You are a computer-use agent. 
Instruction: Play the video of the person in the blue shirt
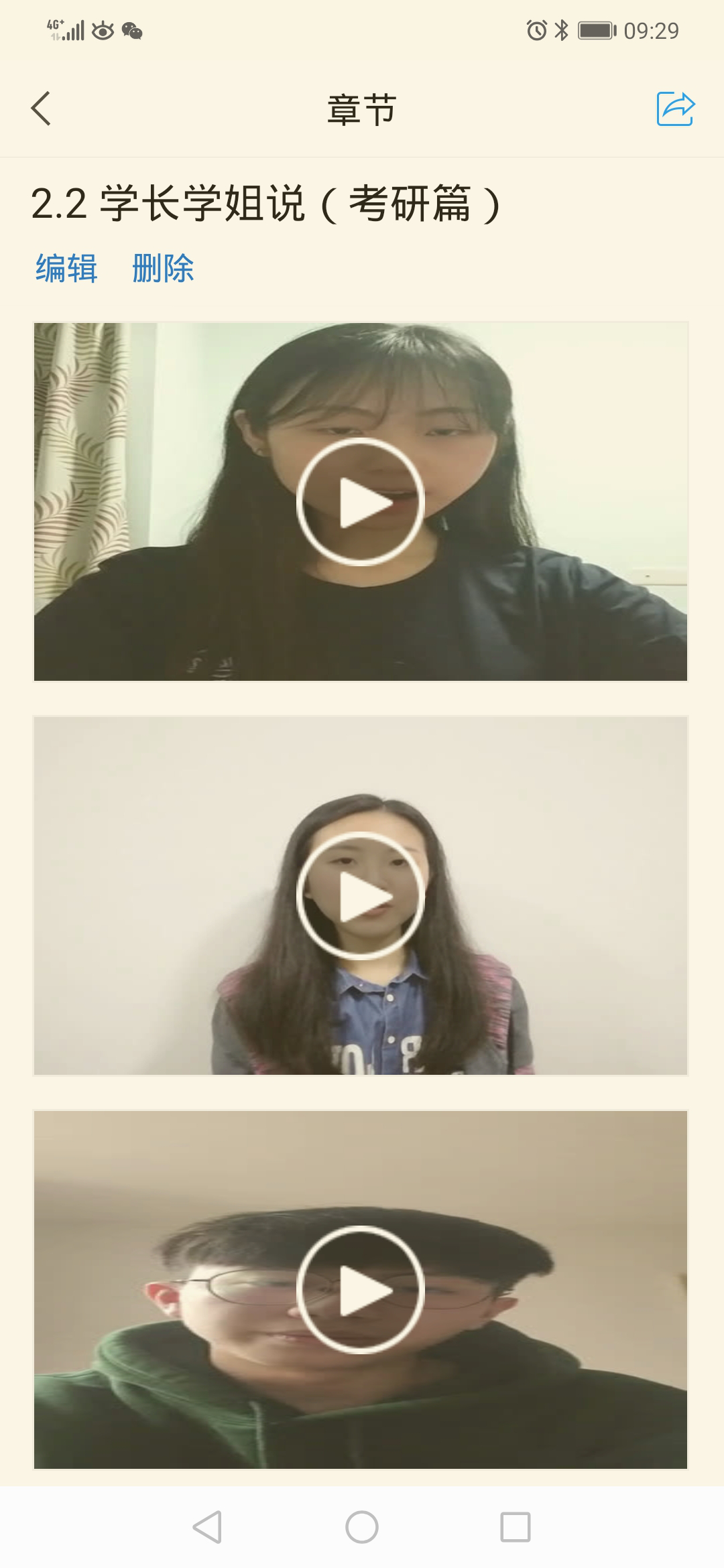tap(361, 896)
